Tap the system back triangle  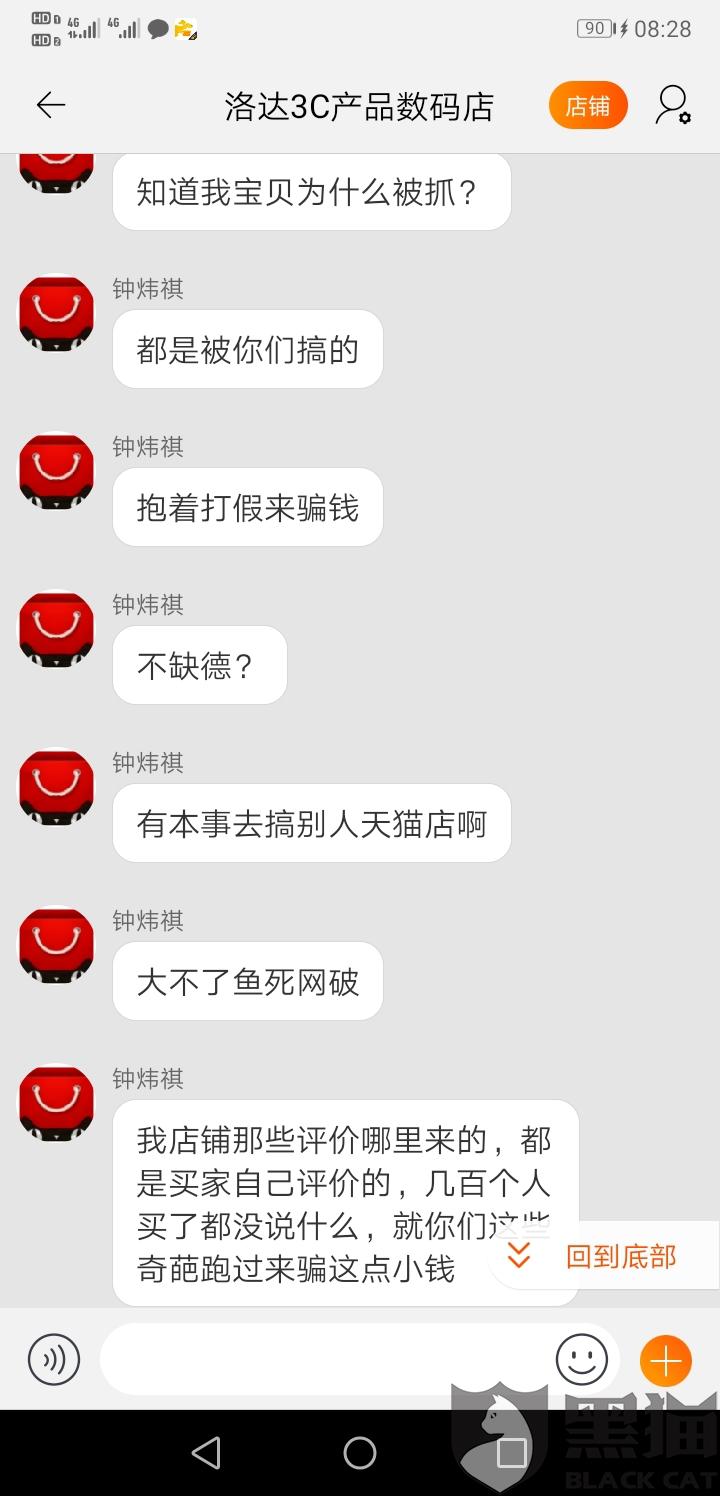point(206,1453)
